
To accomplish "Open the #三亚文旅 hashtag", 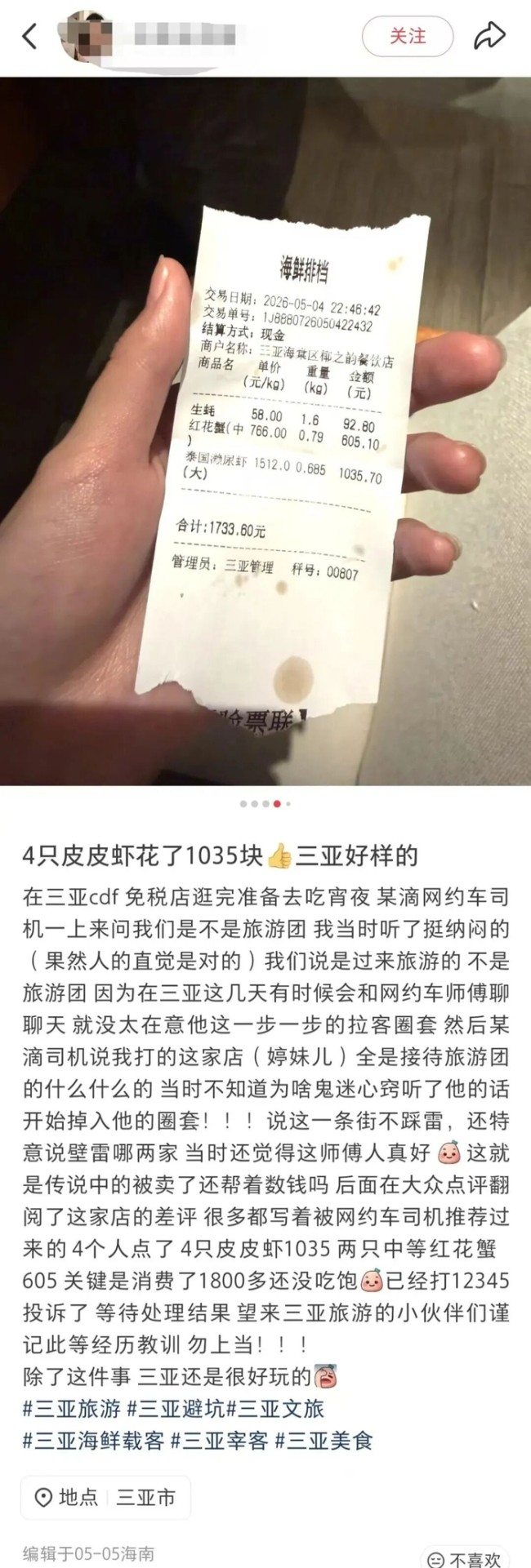I will [x=275, y=1408].
